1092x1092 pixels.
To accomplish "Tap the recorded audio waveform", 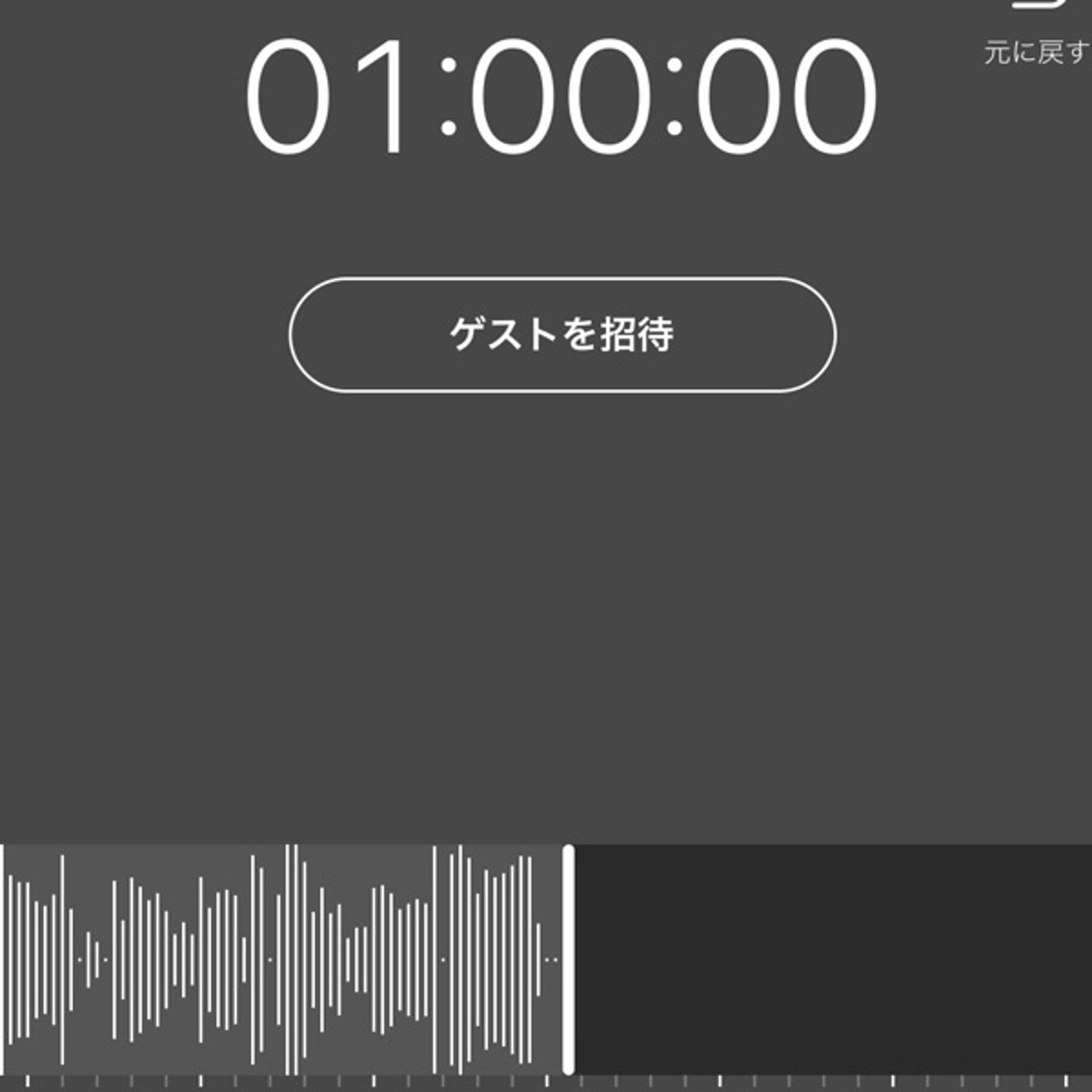I will (281, 959).
